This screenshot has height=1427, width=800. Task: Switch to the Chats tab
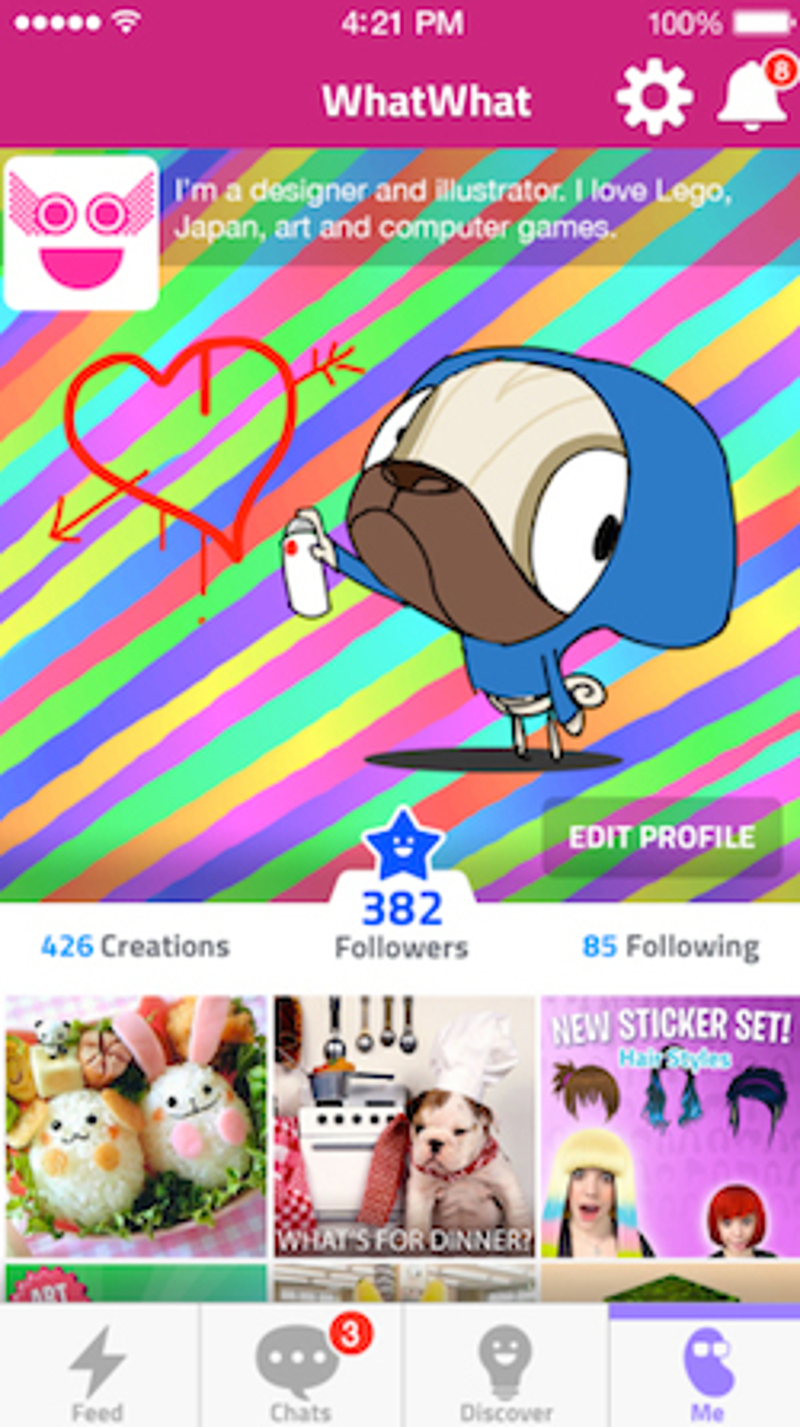point(300,1372)
